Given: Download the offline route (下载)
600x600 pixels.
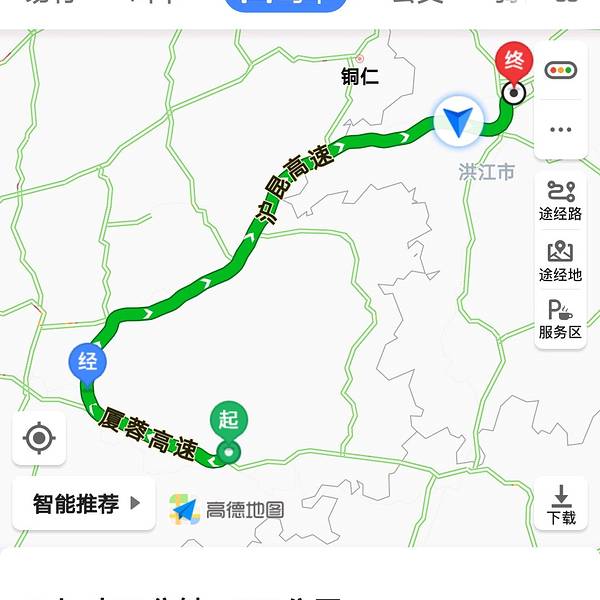Looking at the screenshot, I should pos(561,504).
